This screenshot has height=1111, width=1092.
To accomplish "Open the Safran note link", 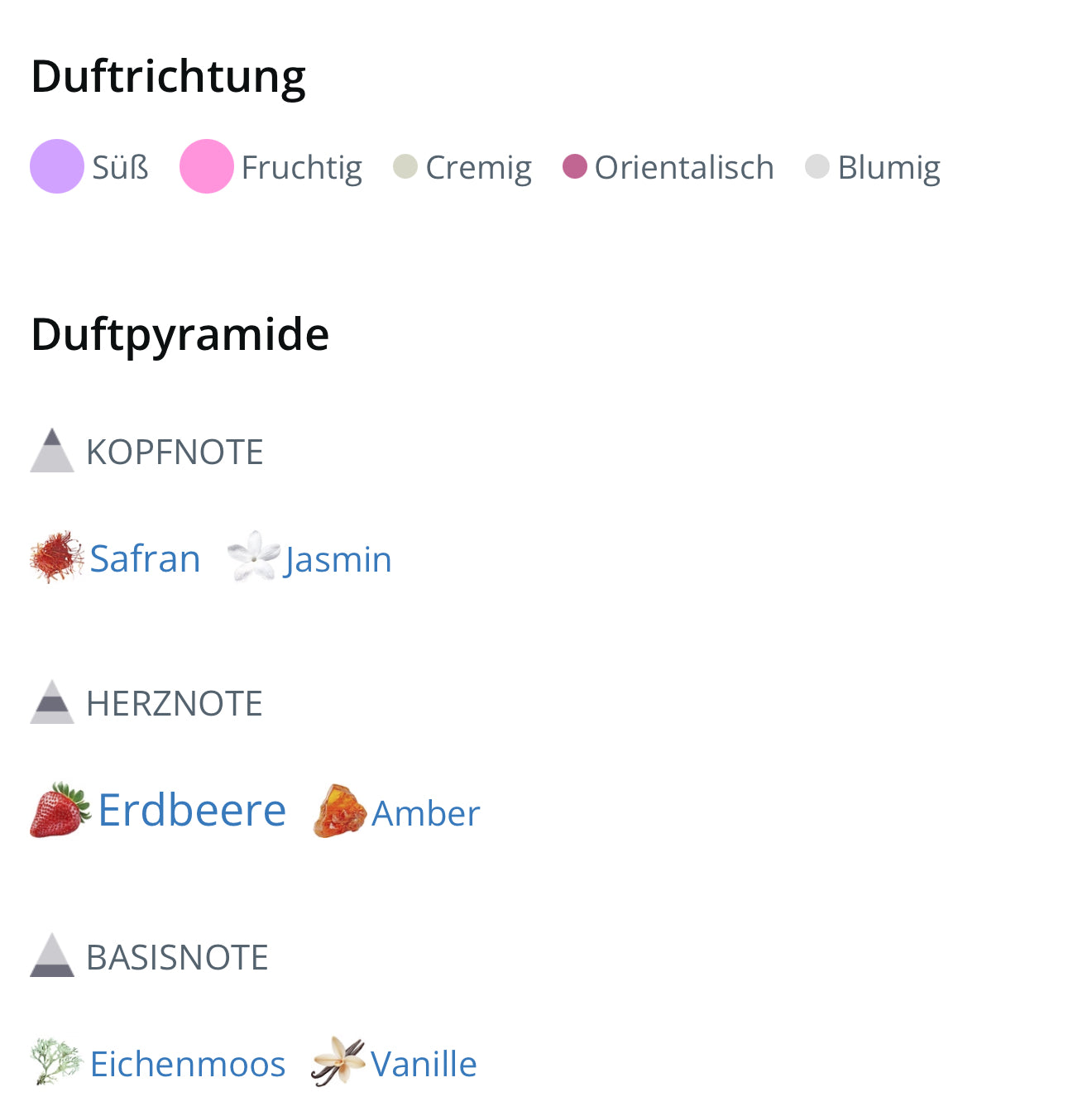I will [145, 559].
